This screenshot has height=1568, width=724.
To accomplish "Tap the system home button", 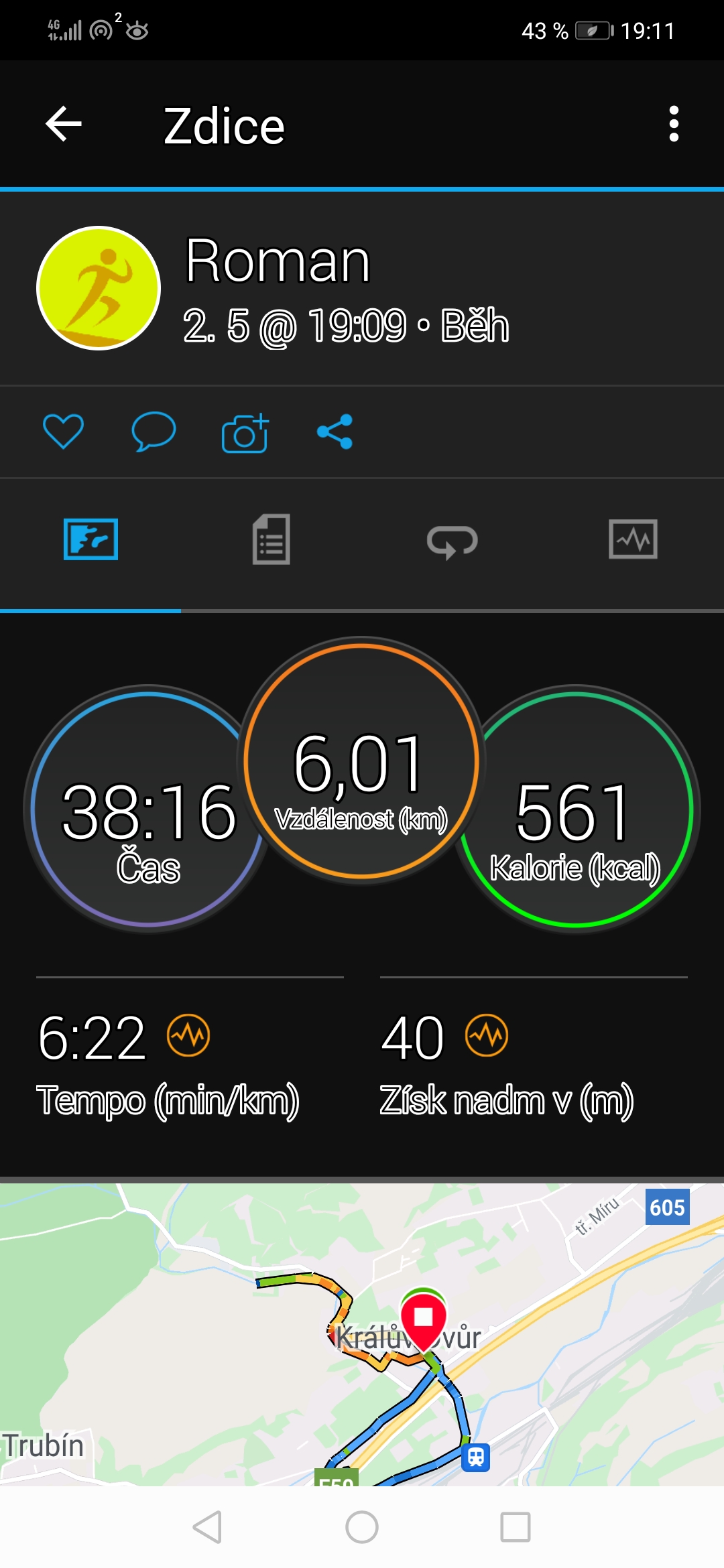I will point(362,1527).
